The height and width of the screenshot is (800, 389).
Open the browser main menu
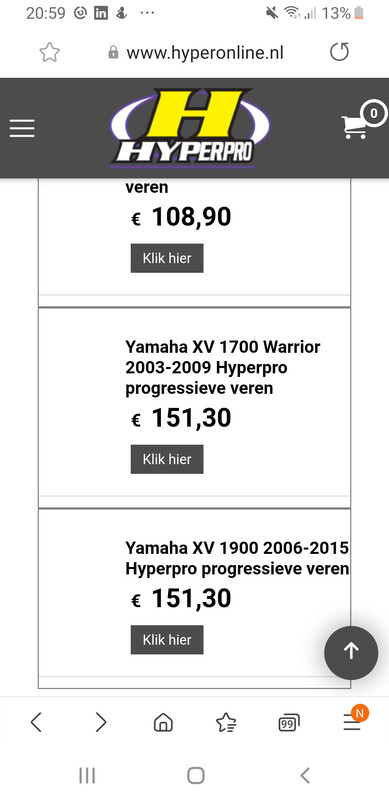coord(352,722)
